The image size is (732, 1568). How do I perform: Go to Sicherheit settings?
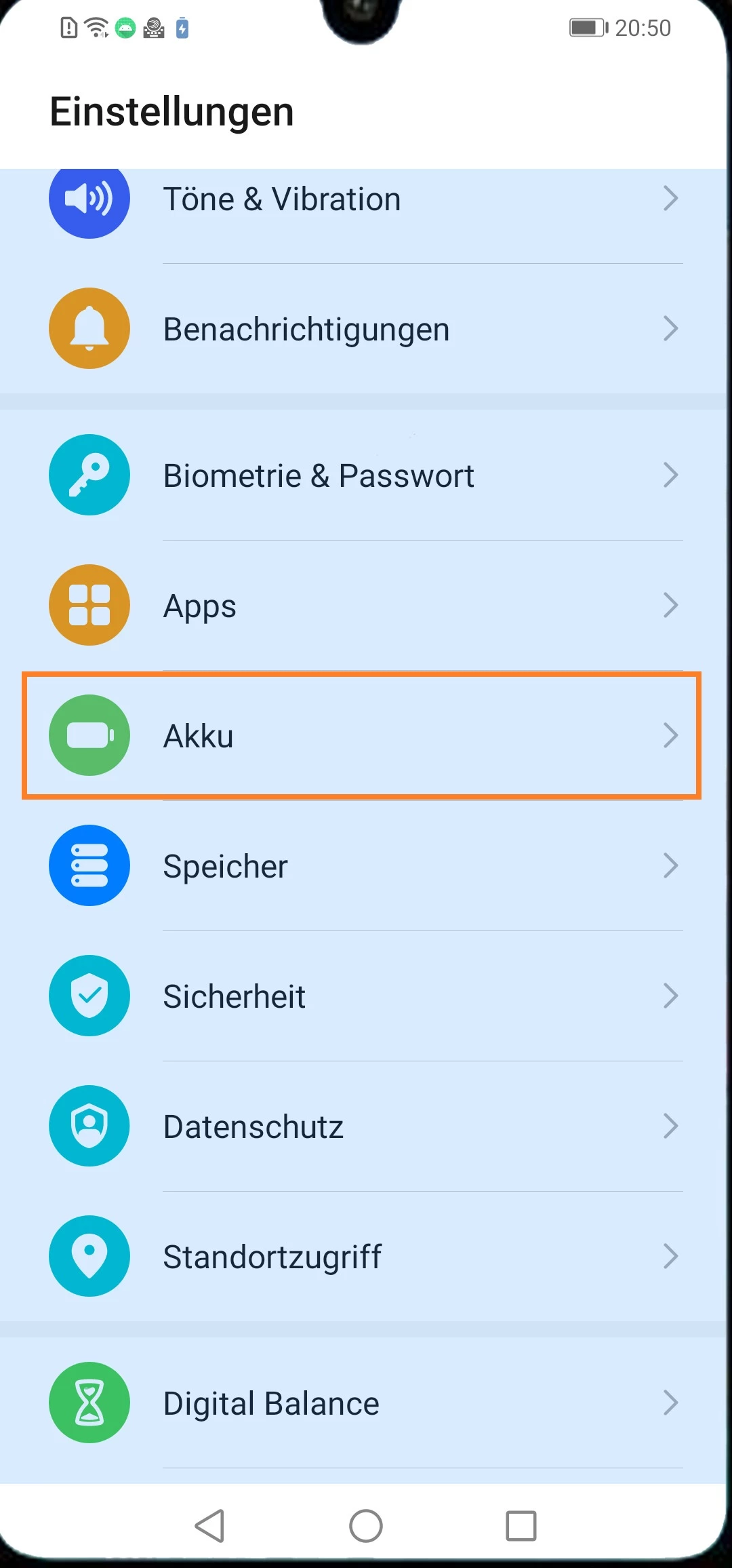(x=366, y=996)
